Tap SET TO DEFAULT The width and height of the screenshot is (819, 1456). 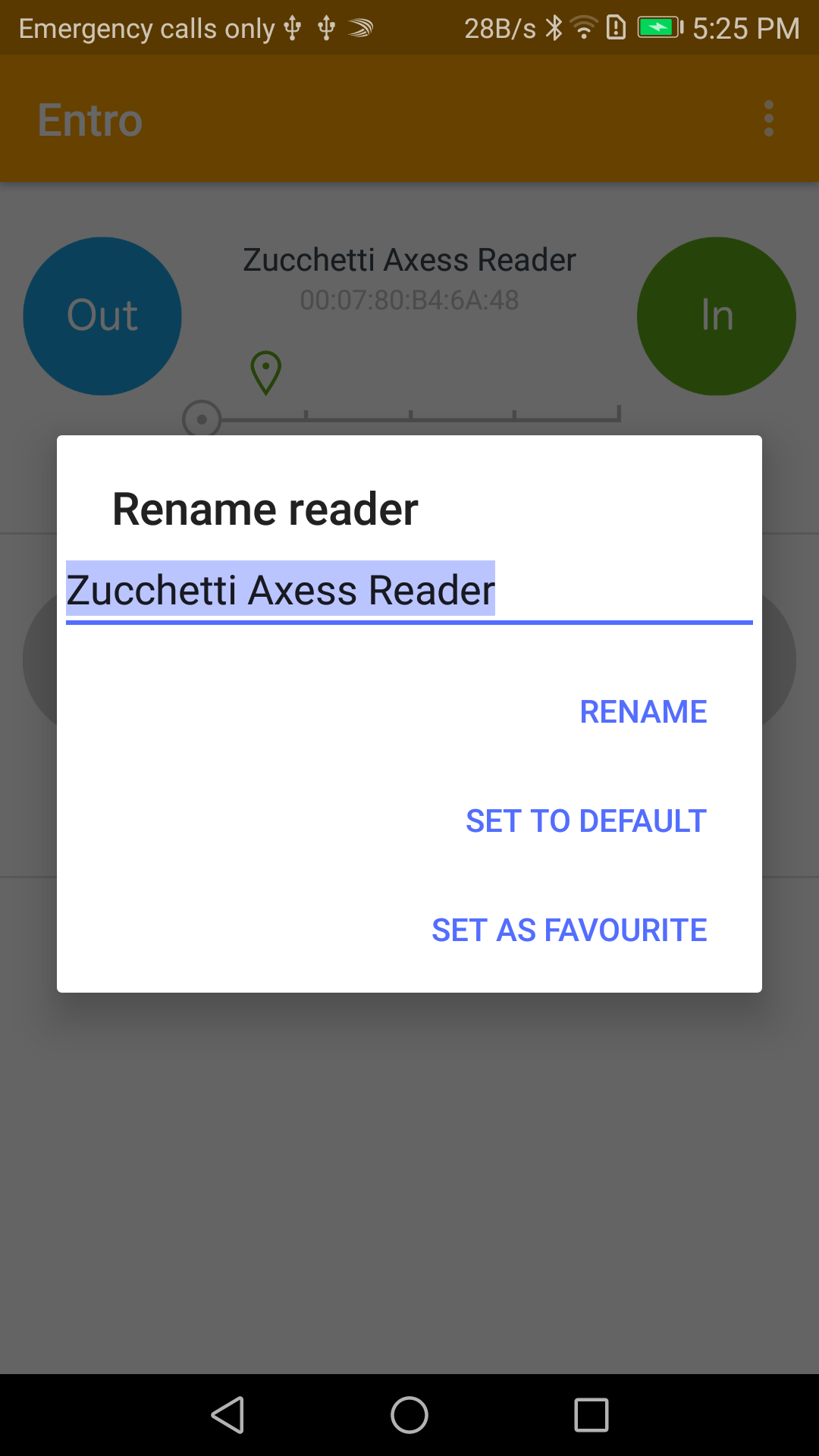click(x=585, y=821)
